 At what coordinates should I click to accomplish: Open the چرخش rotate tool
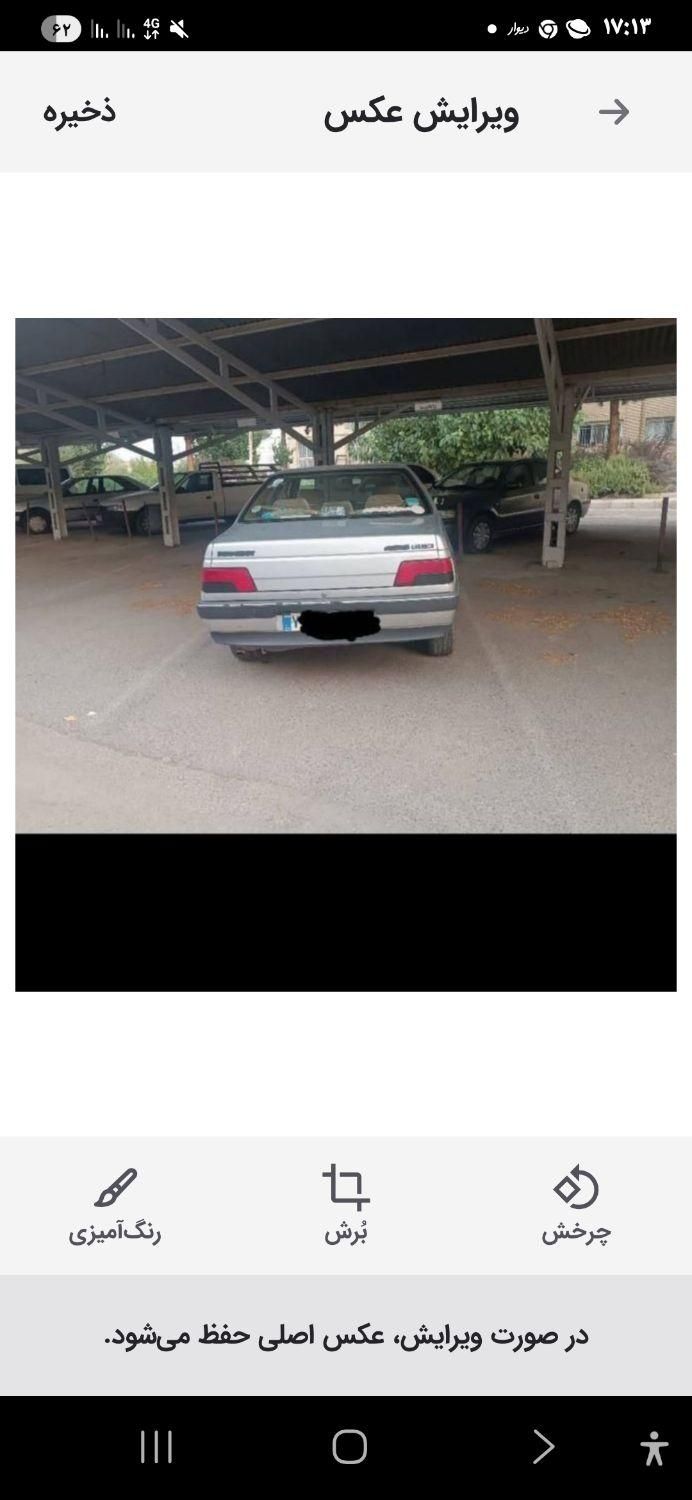(576, 1203)
